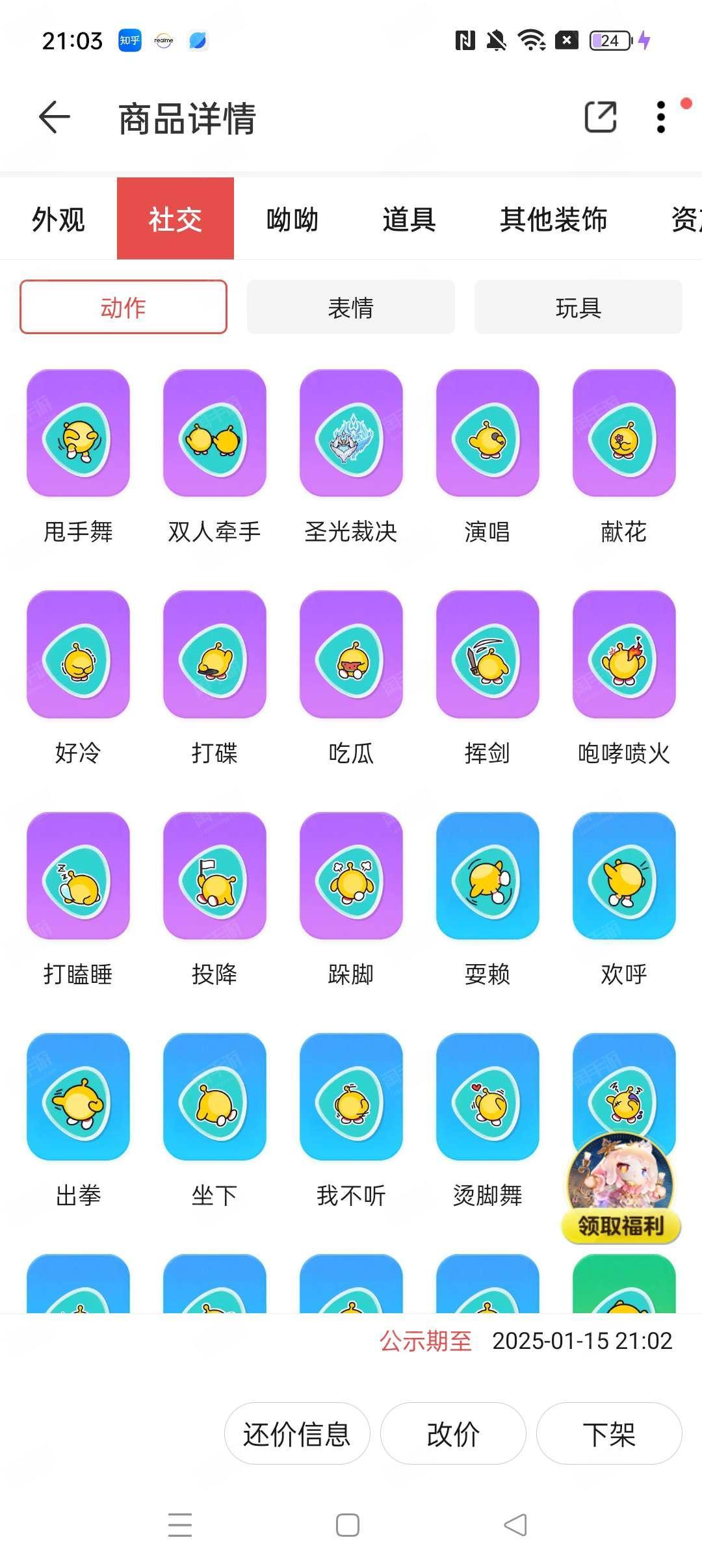The image size is (702, 1568).
Task: Select the 其他装饰 tab
Action: (x=554, y=219)
